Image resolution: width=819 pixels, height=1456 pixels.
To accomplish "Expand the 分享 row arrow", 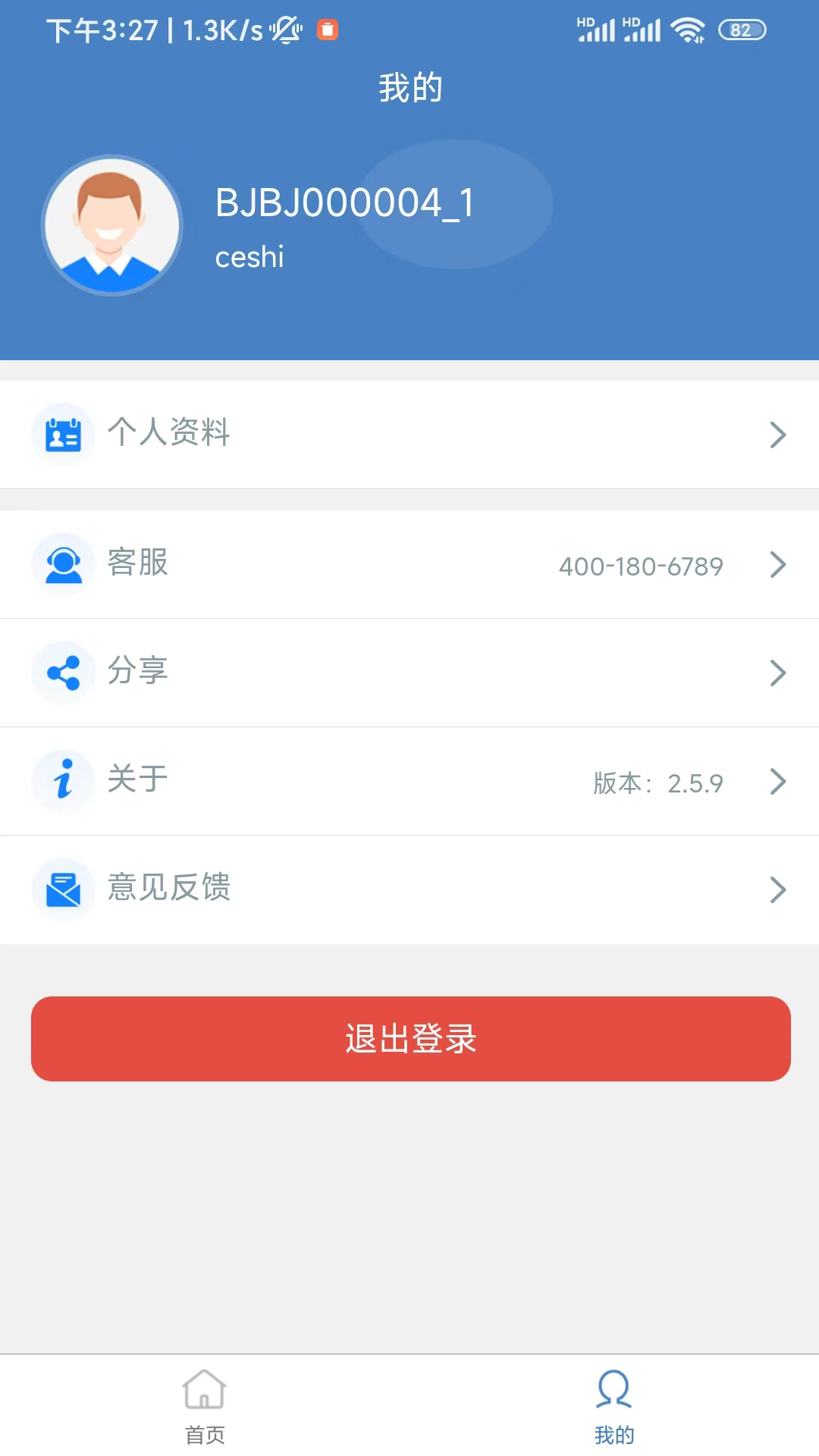I will [778, 672].
